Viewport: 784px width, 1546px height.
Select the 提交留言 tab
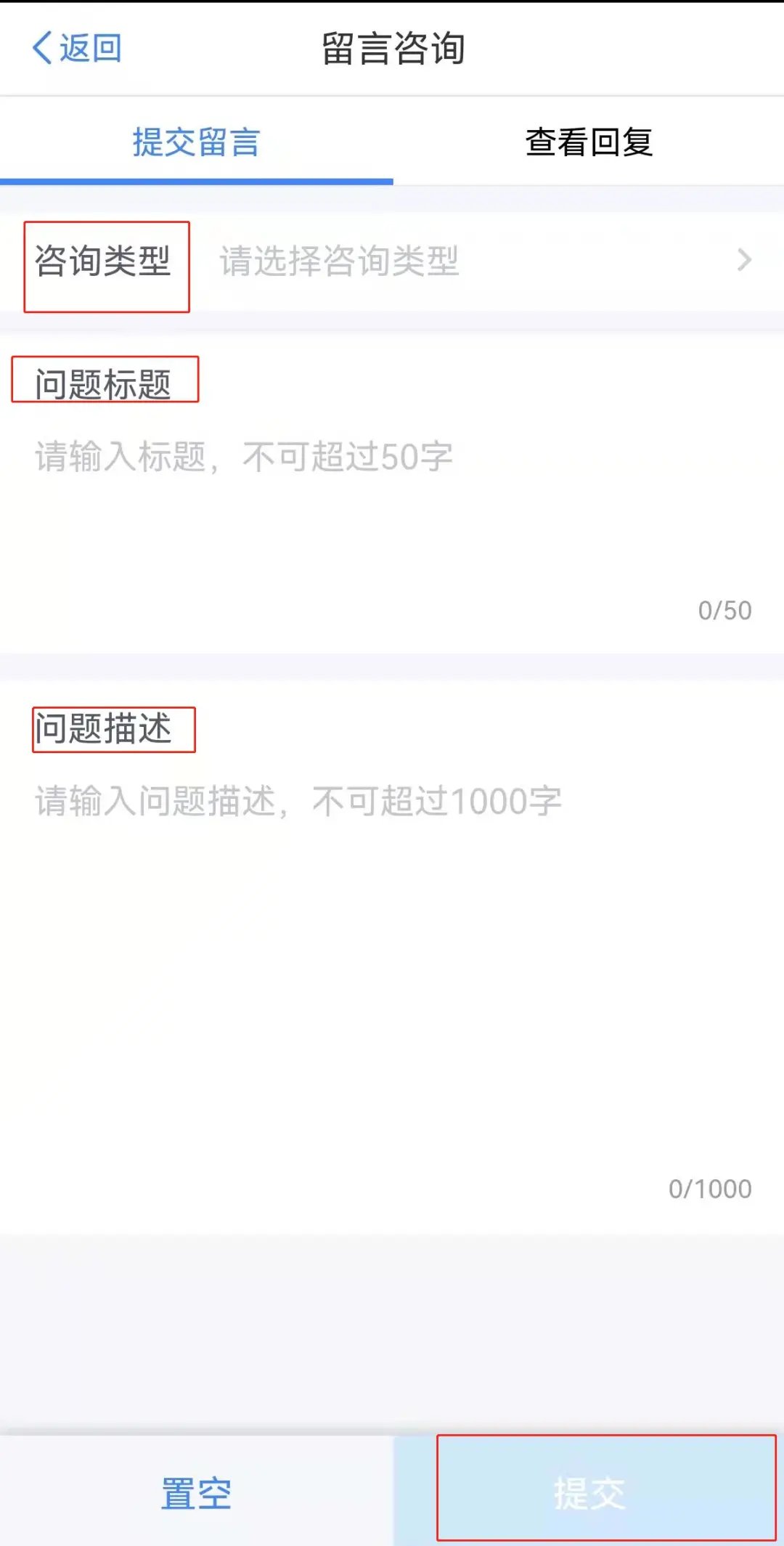click(x=196, y=142)
